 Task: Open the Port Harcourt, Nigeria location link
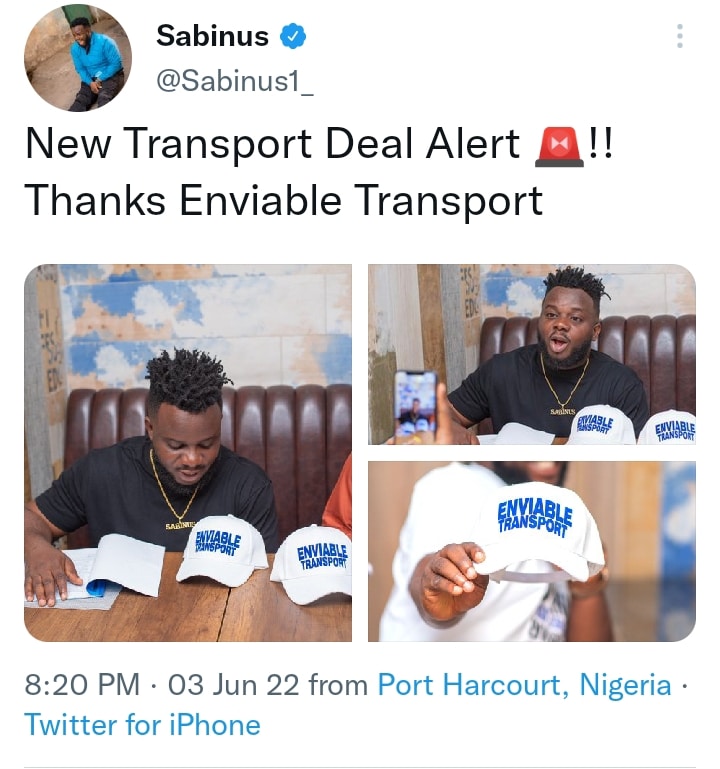point(524,685)
